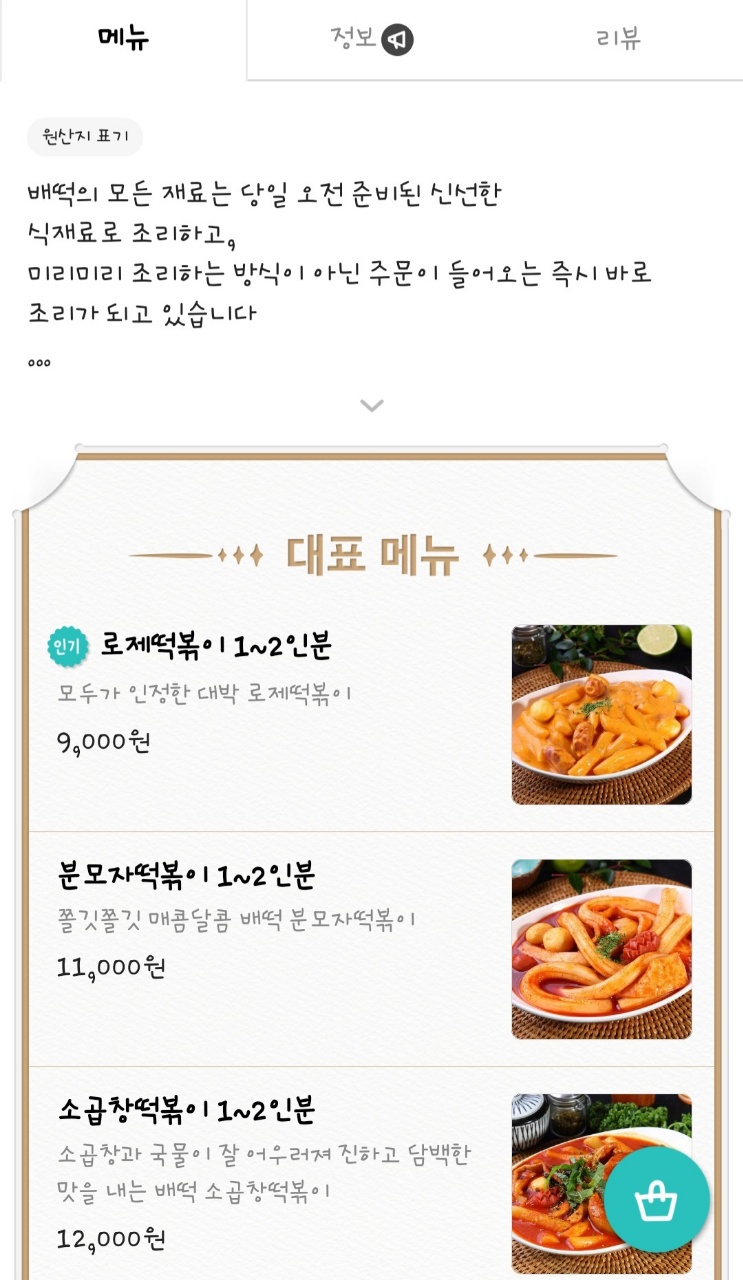This screenshot has width=743, height=1280.
Task: Open the 리뷰 tab
Action: tap(618, 39)
